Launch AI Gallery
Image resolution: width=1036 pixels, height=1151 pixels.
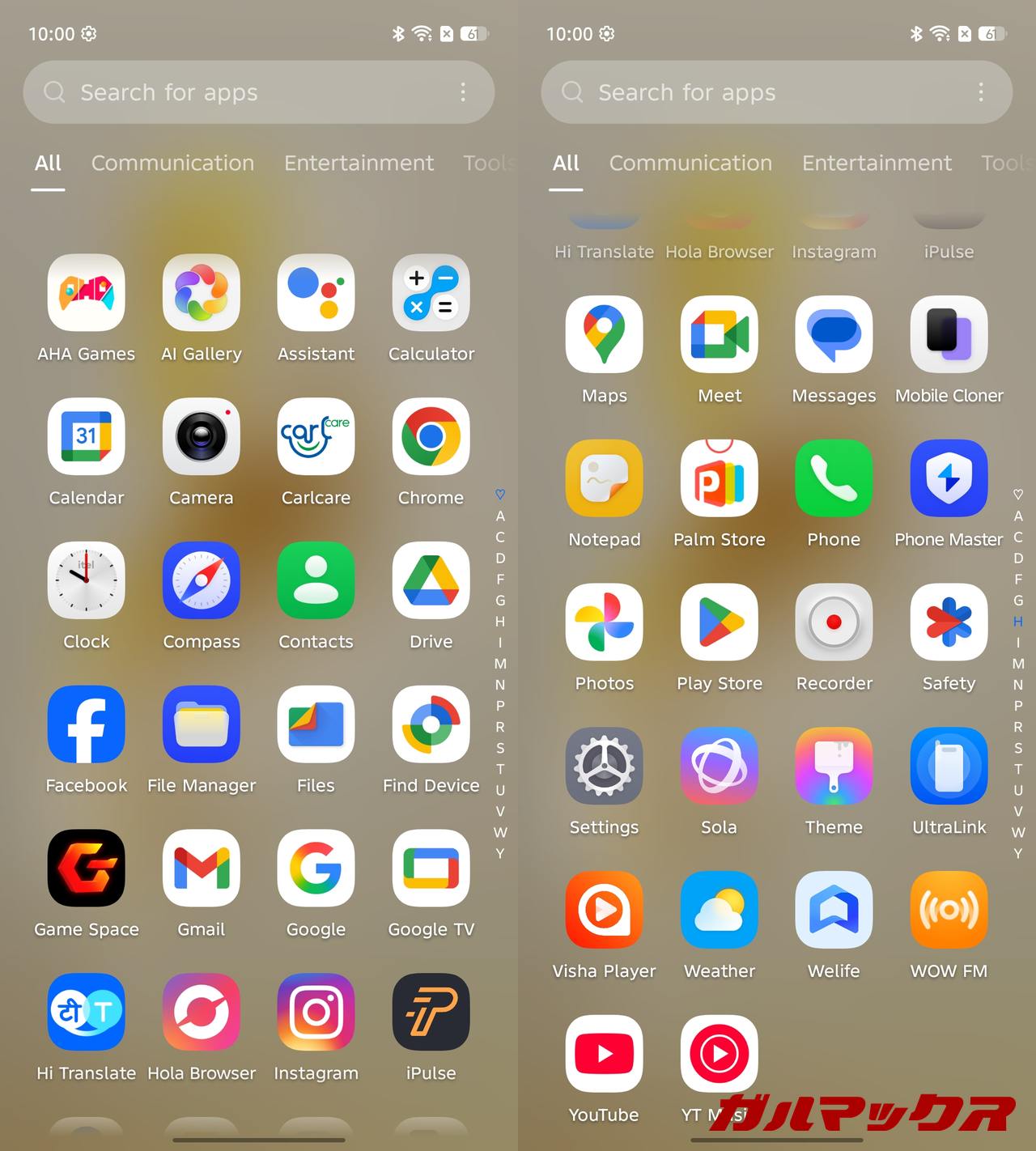(x=201, y=293)
